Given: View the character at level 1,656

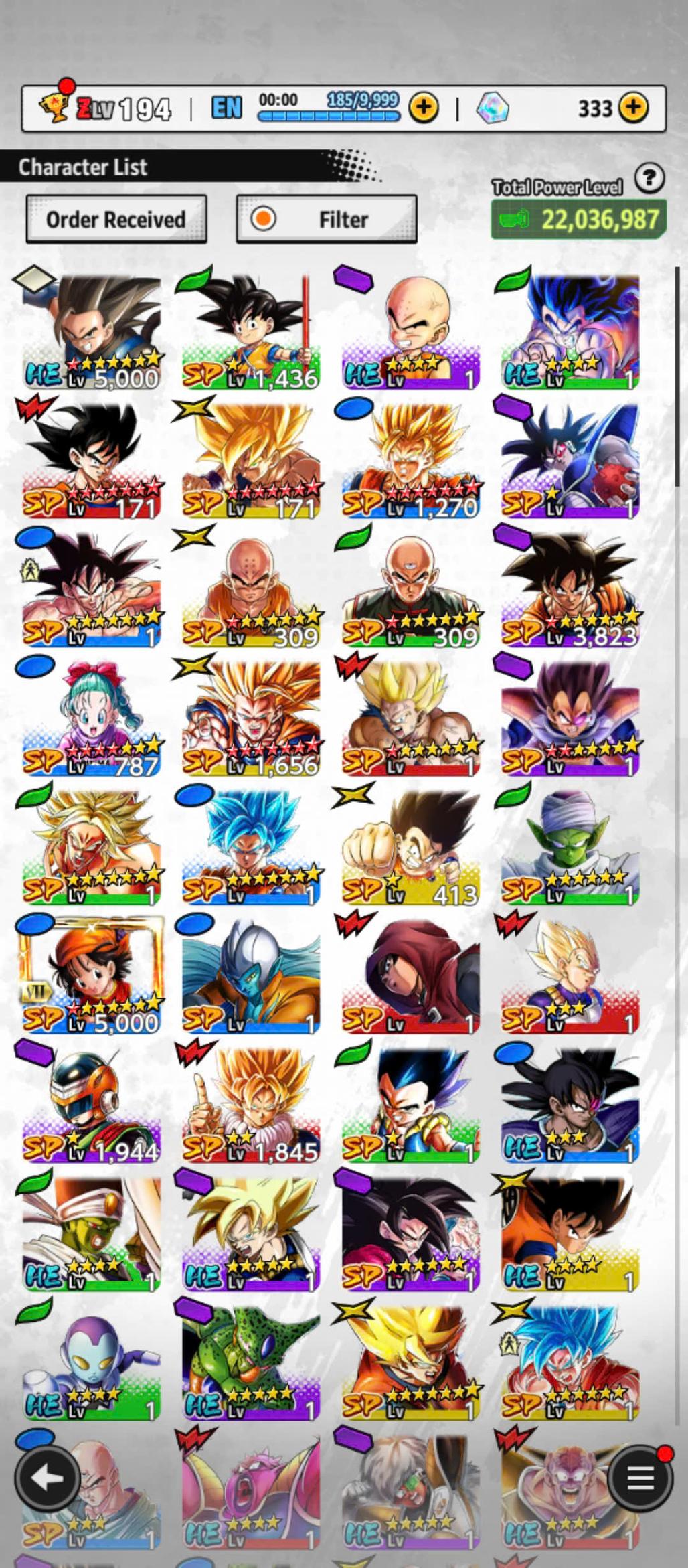Looking at the screenshot, I should point(250,718).
